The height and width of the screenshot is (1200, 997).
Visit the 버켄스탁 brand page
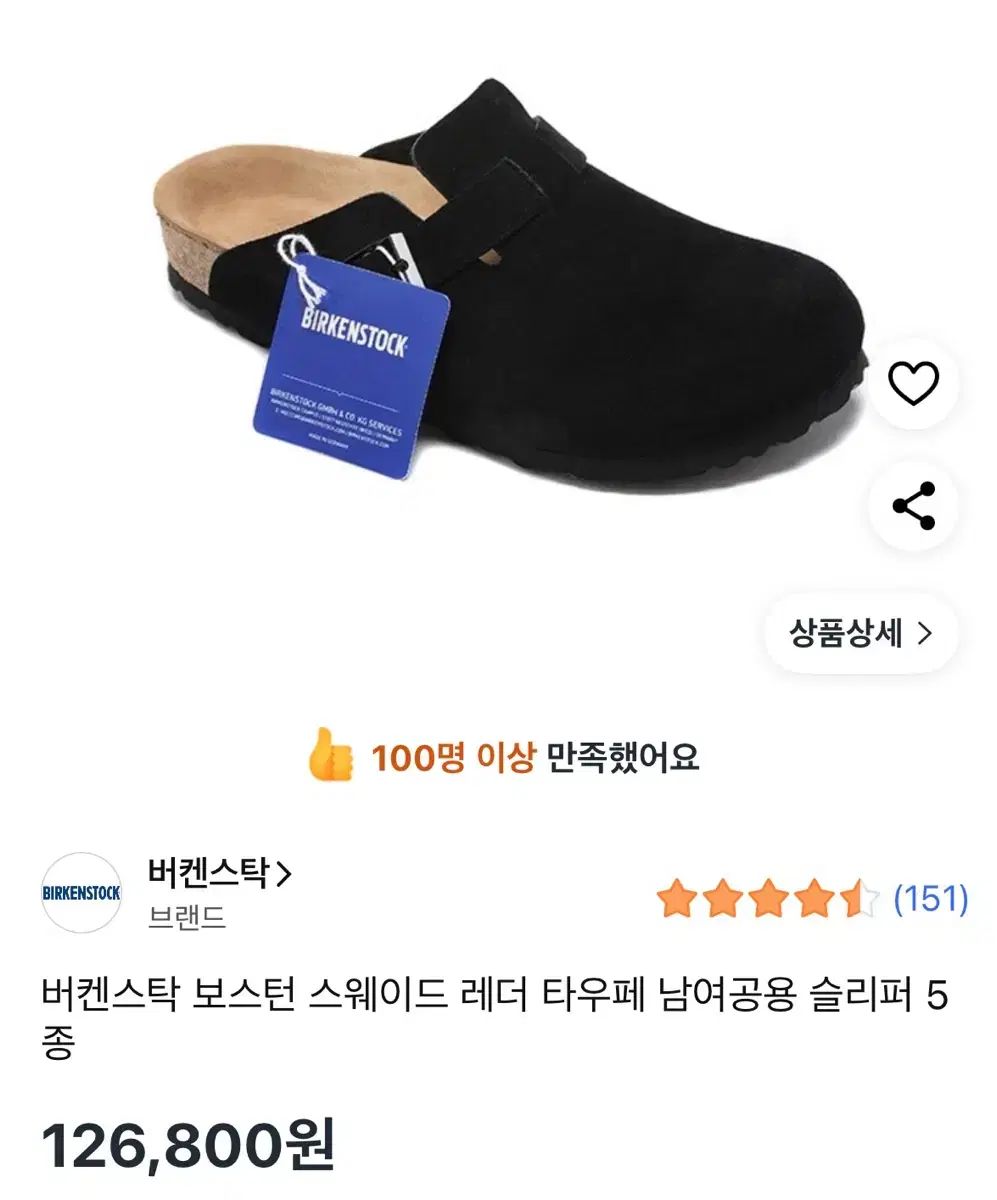click(219, 875)
